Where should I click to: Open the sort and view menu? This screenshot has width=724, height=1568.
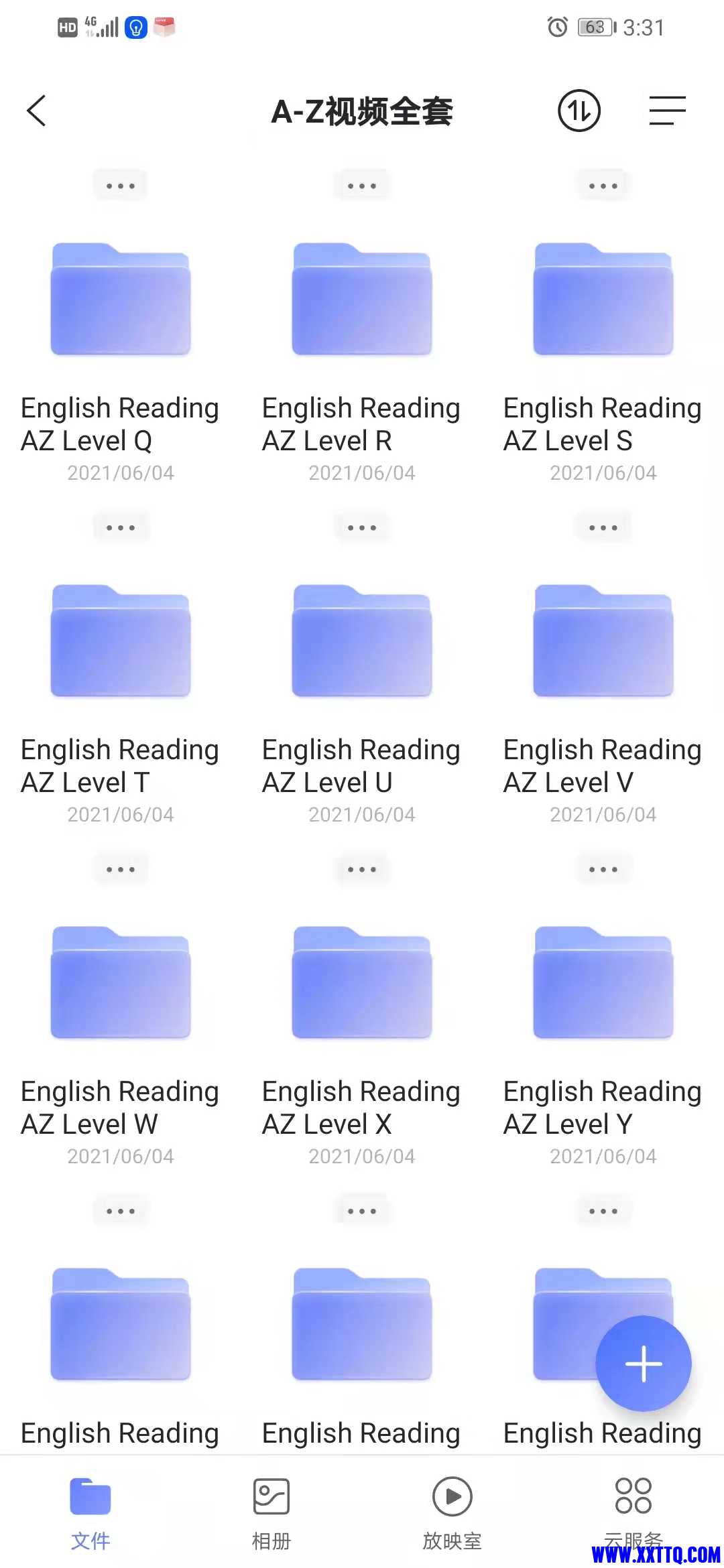click(667, 111)
